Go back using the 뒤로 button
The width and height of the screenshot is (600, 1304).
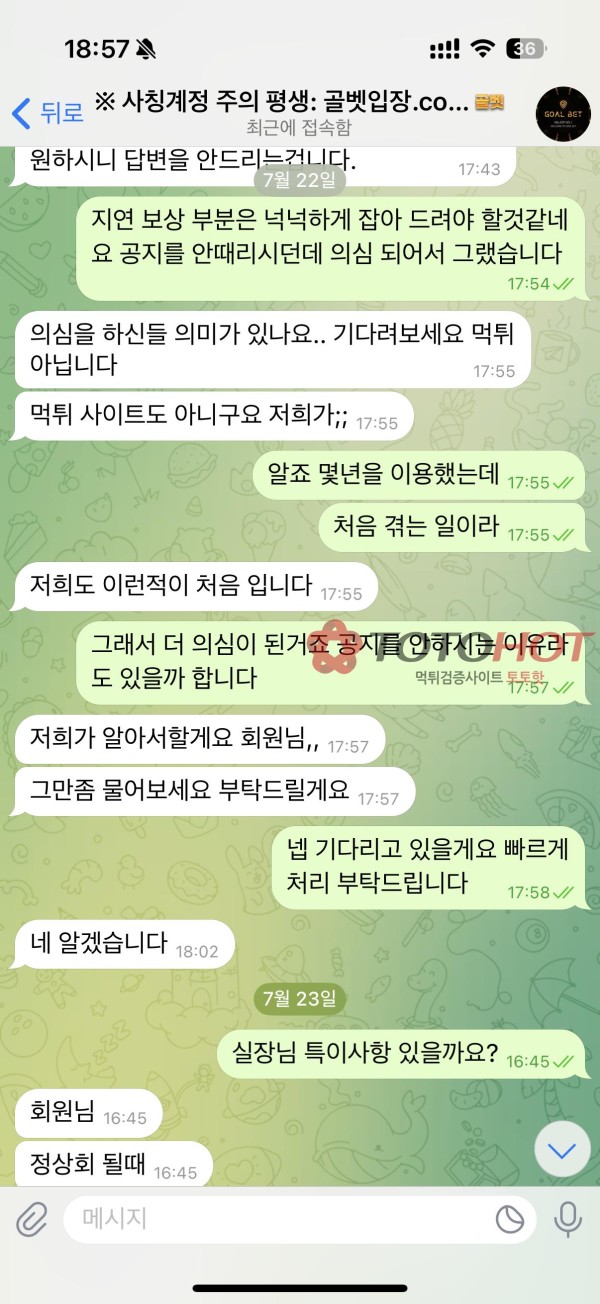point(47,113)
